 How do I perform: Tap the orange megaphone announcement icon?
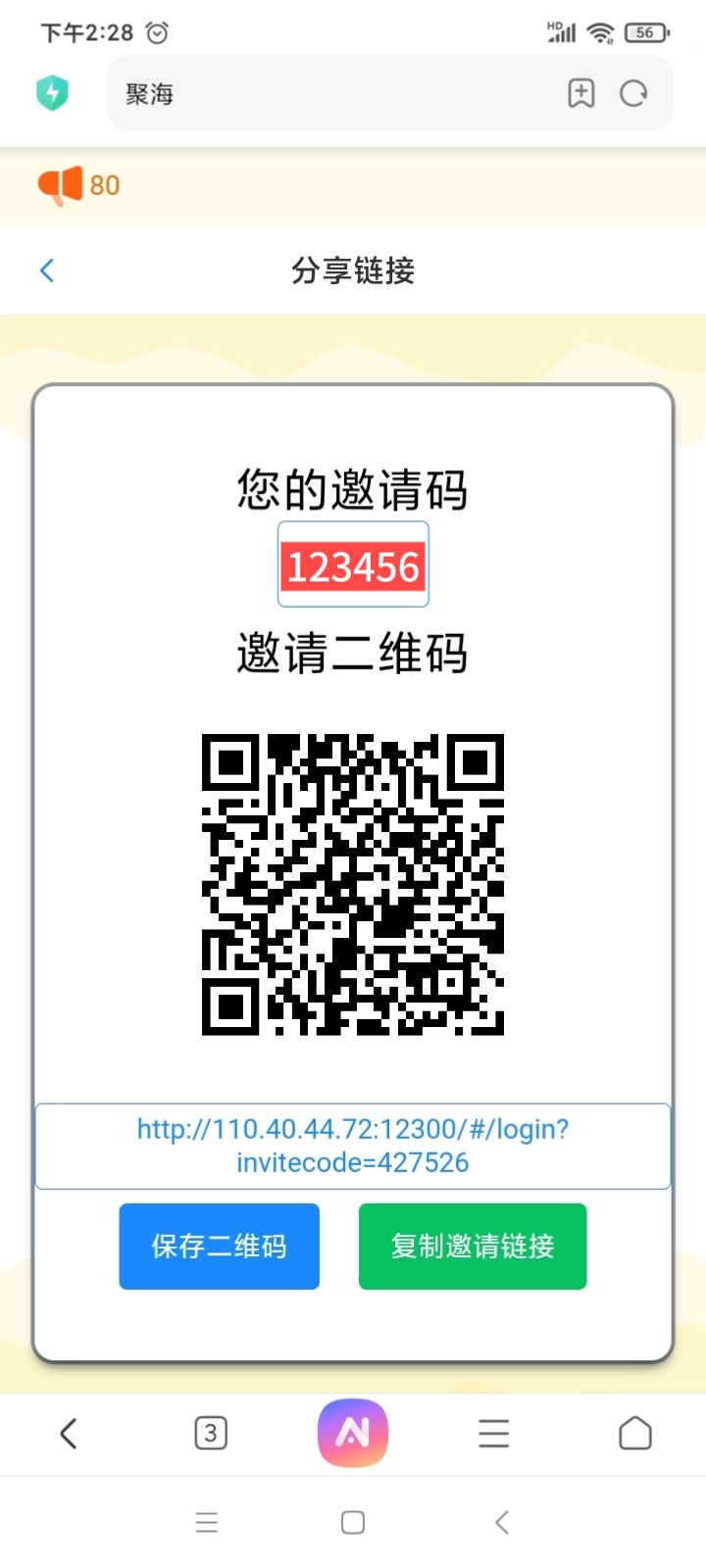click(60, 184)
